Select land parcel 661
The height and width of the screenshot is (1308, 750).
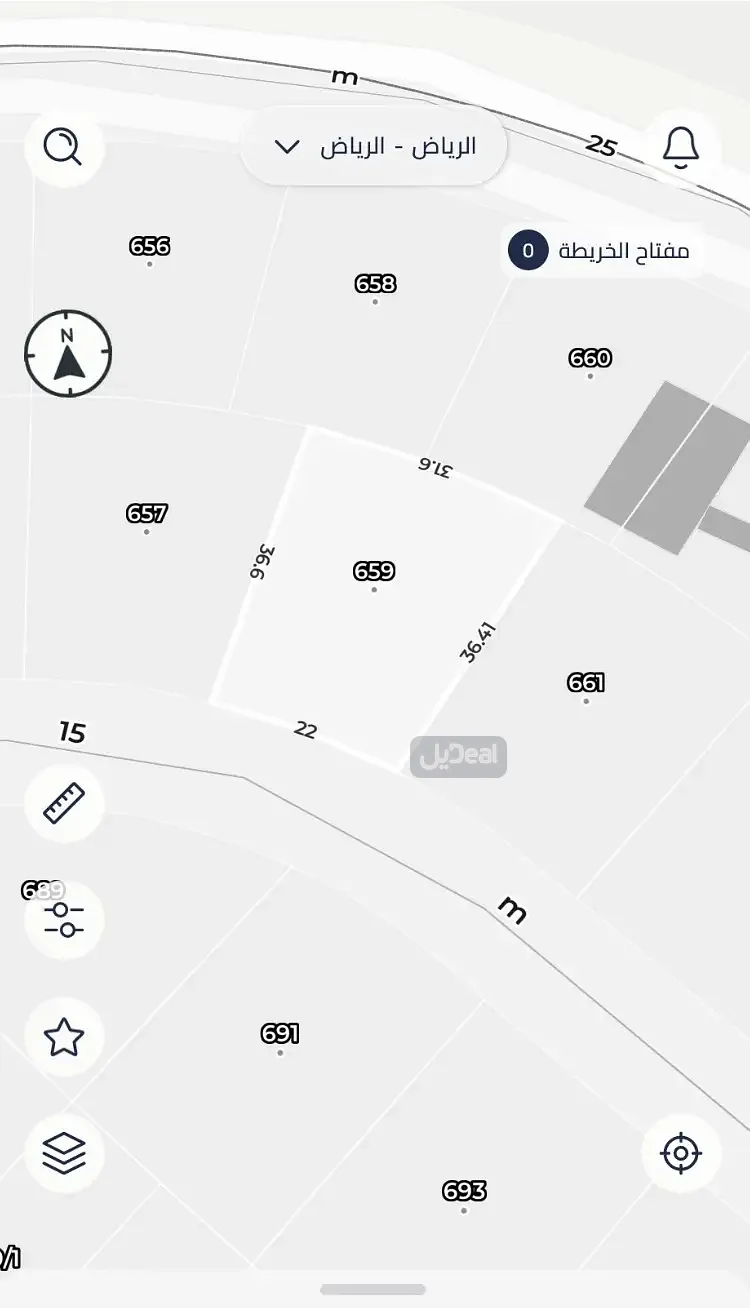click(586, 690)
